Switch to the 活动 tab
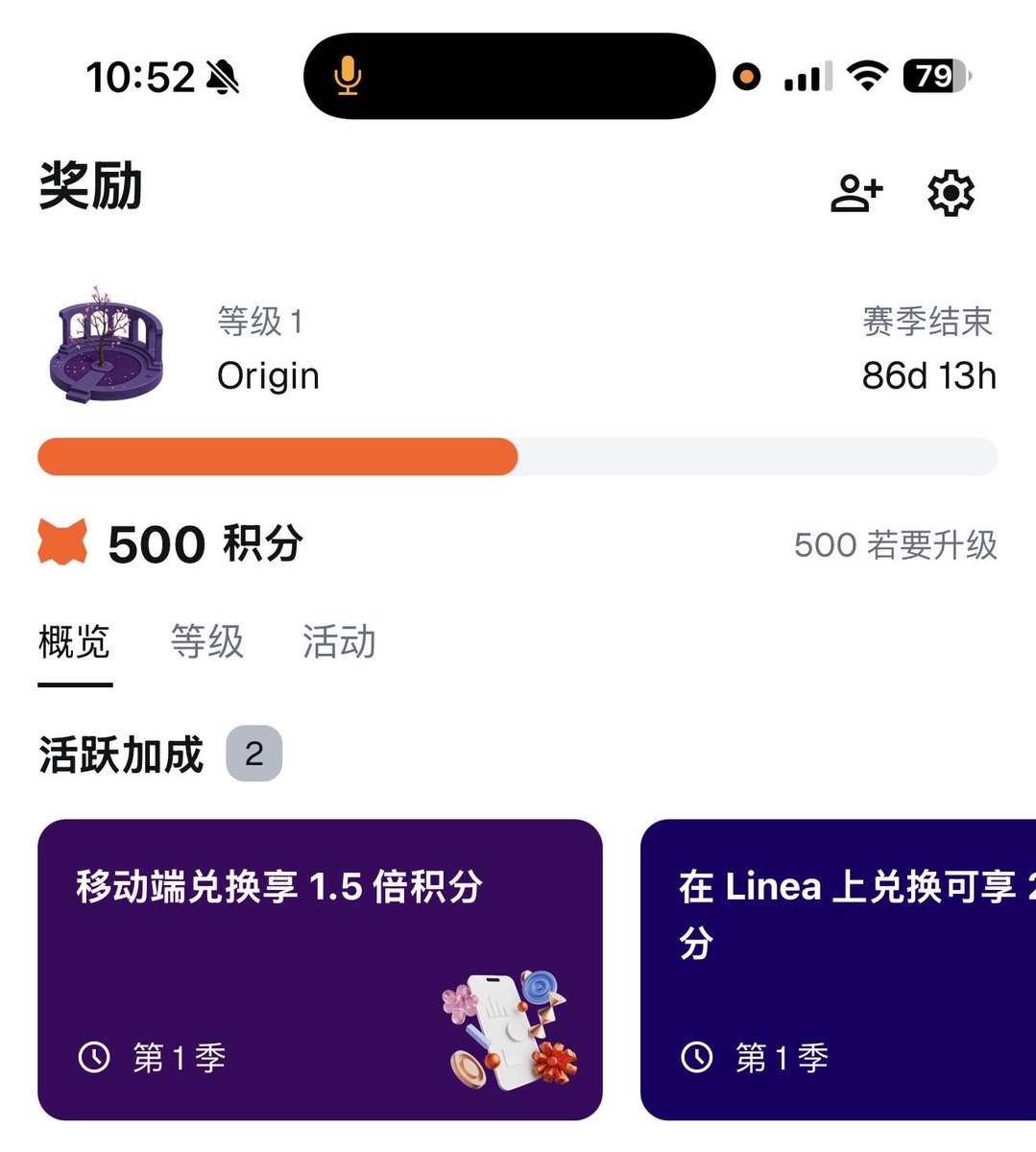 click(x=339, y=641)
